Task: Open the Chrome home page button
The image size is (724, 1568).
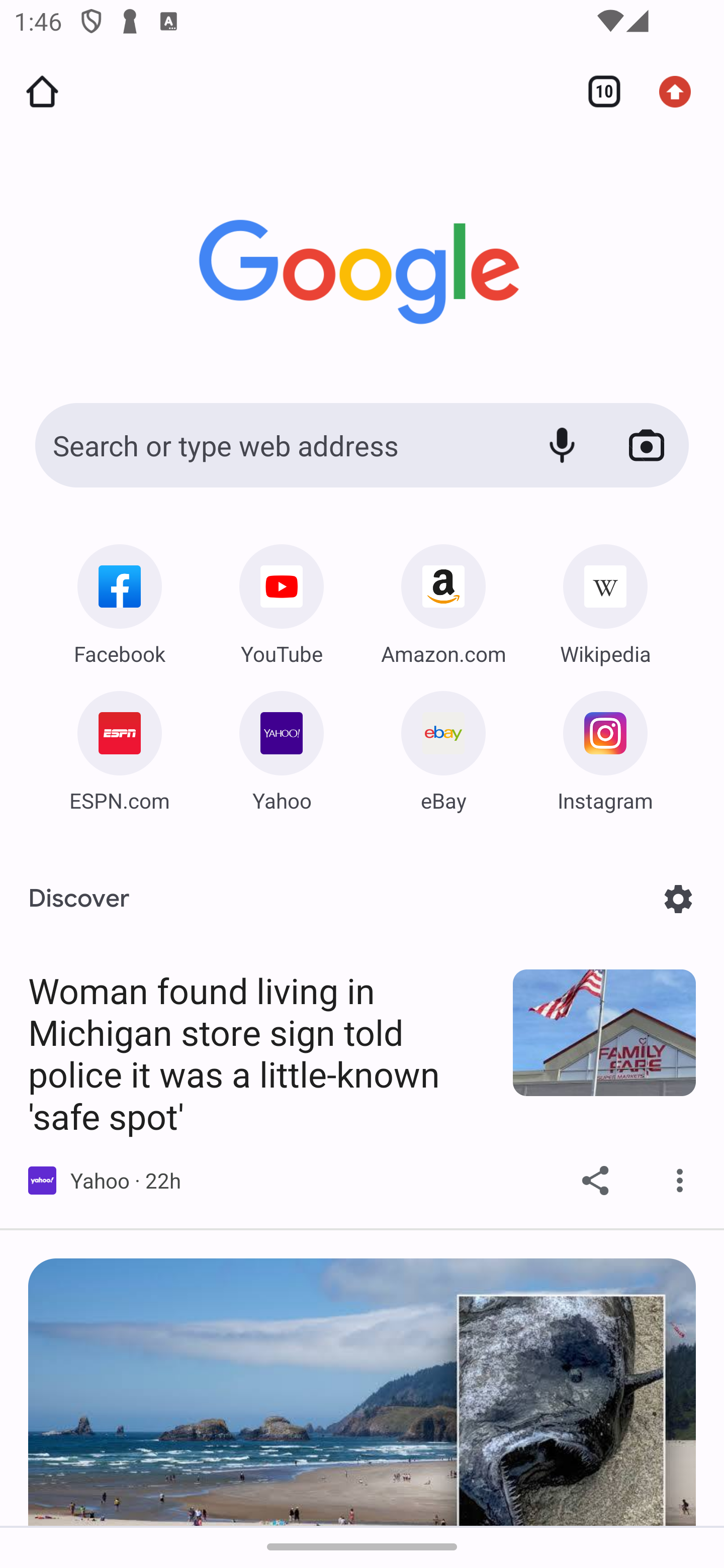Action: click(42, 92)
